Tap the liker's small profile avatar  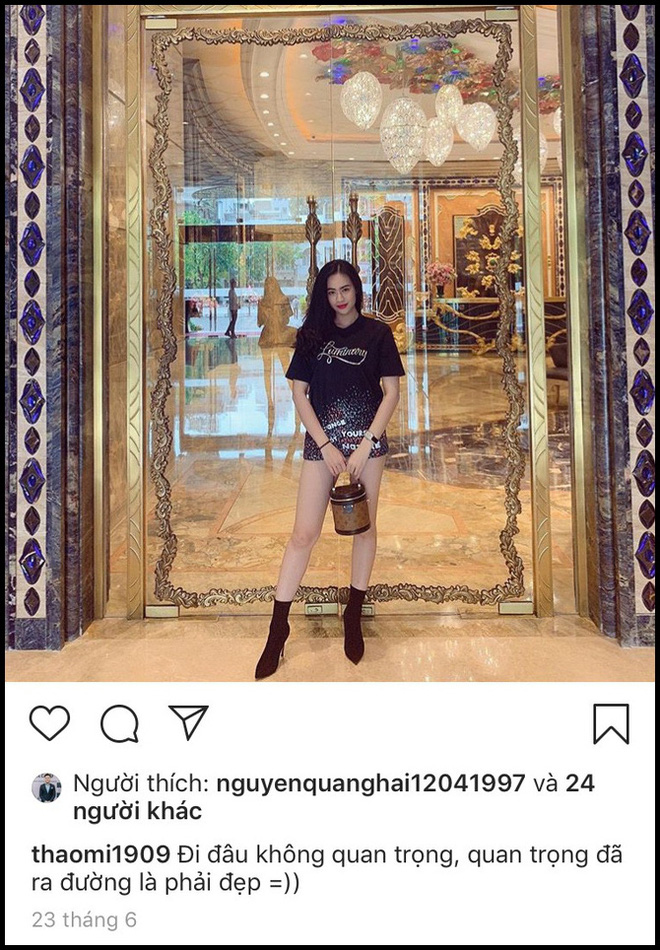46,788
